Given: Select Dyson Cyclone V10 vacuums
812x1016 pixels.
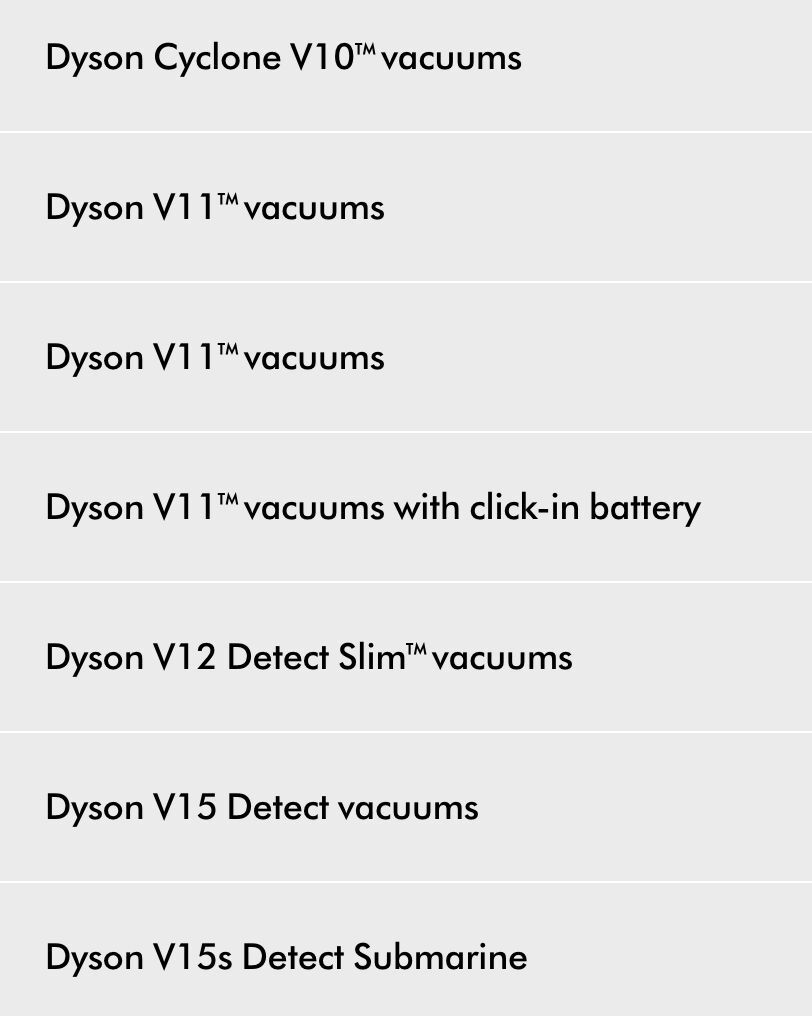Looking at the screenshot, I should click(x=406, y=65).
